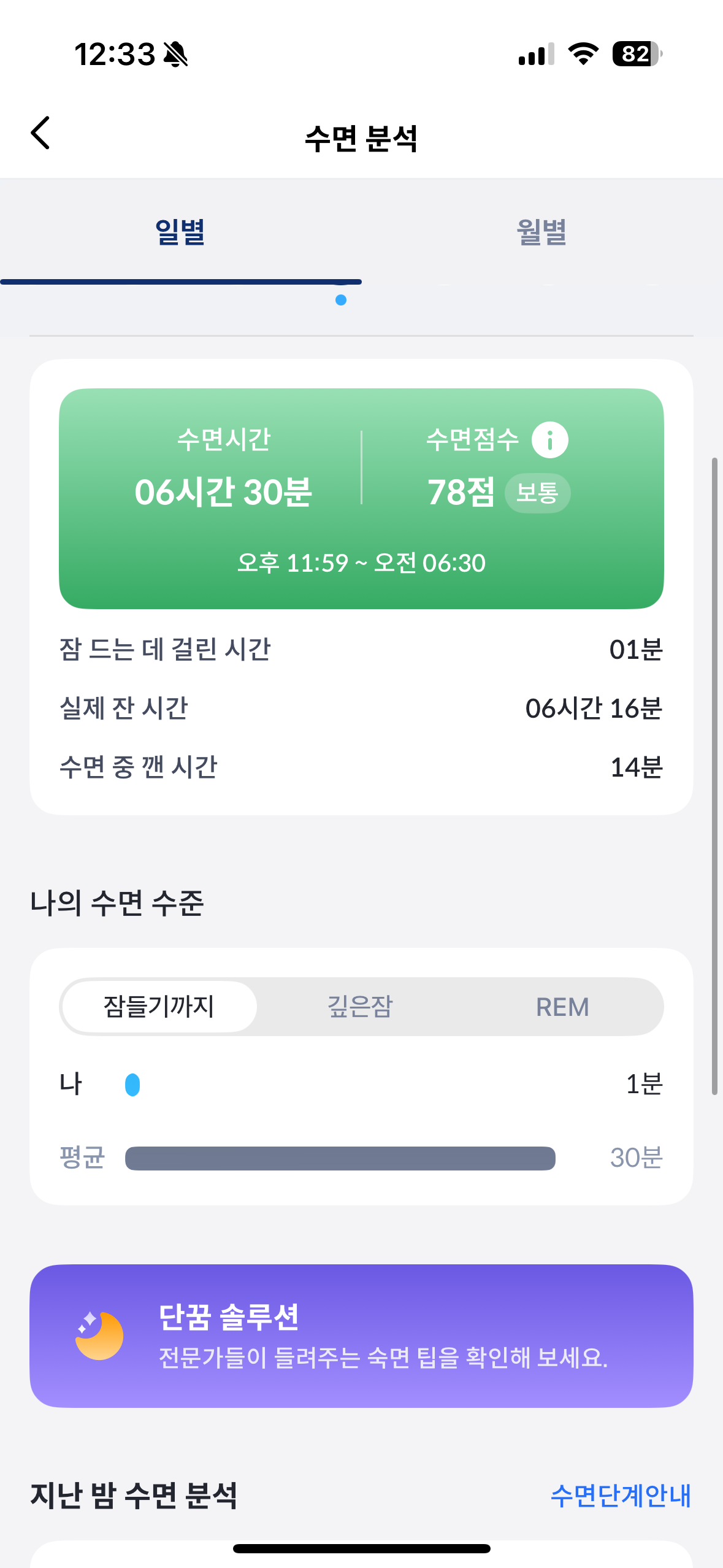Tap the 보통 rating badge
Viewport: 723px width, 1568px height.
click(538, 493)
